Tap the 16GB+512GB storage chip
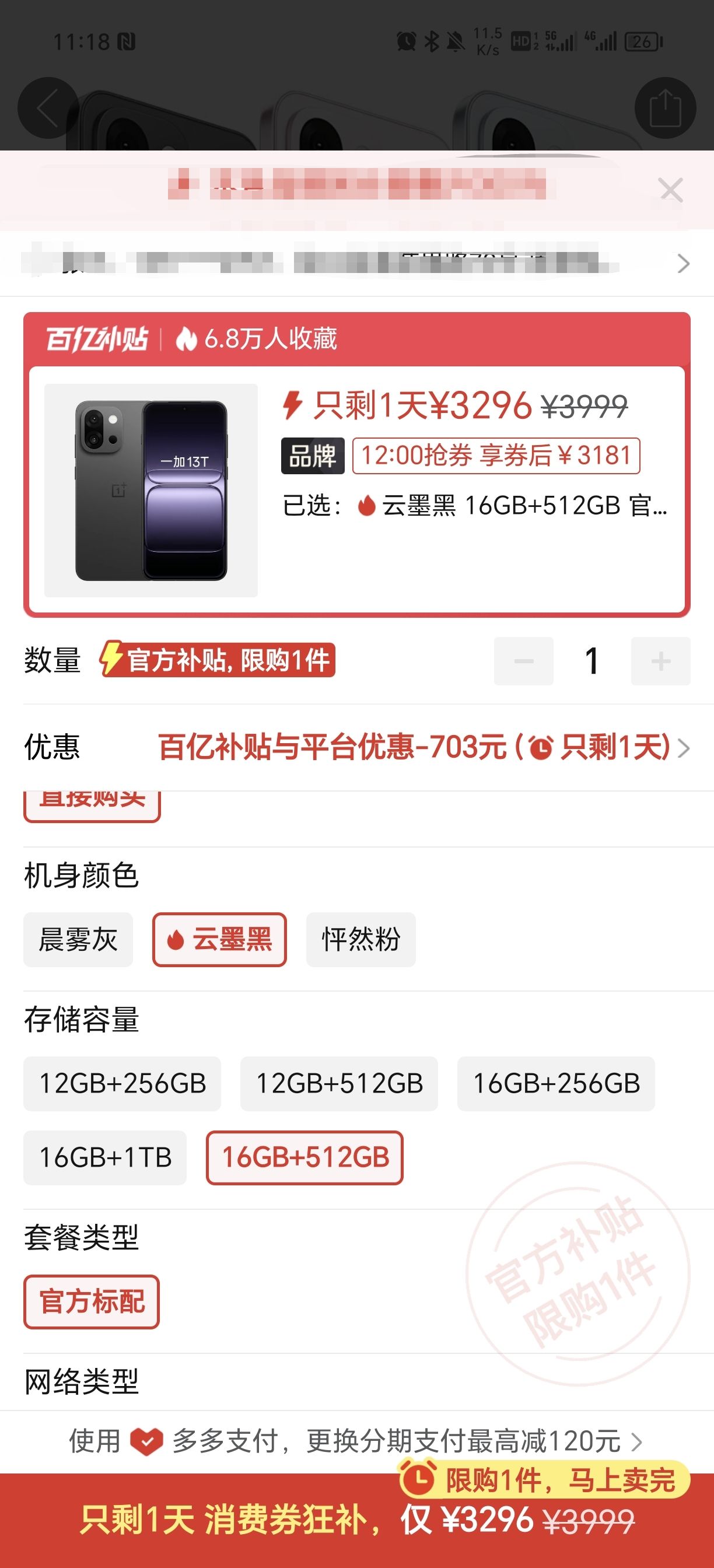This screenshot has height=1568, width=714. pyautogui.click(x=305, y=1157)
